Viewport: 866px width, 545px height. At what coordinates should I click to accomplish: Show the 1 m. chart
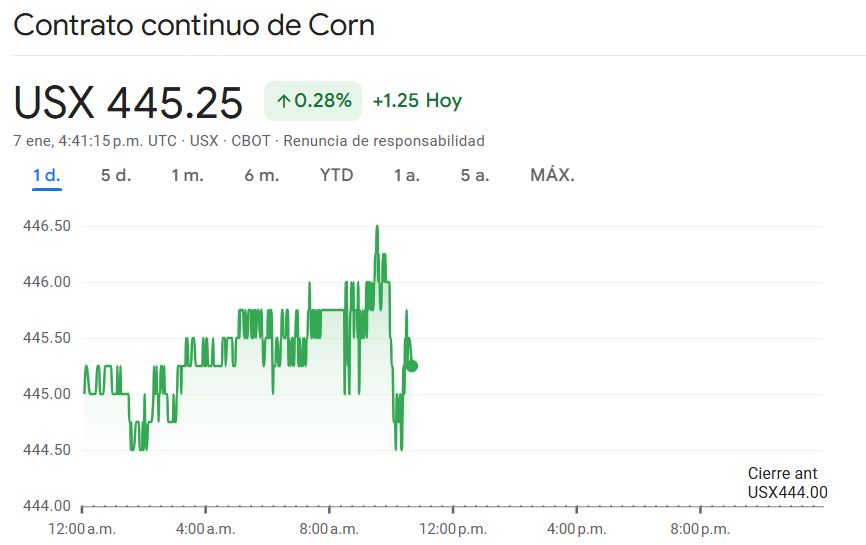(187, 175)
